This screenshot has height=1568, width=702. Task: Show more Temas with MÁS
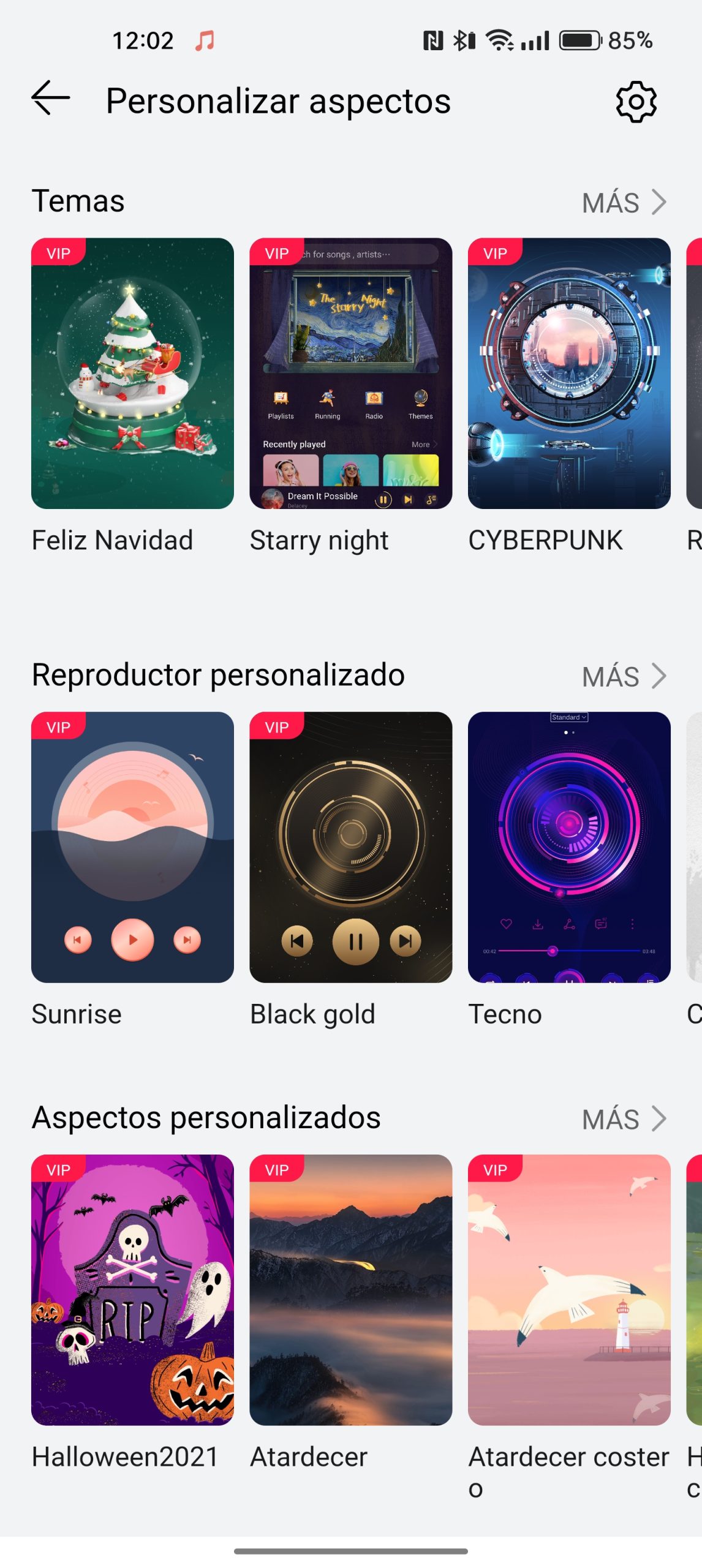[624, 203]
